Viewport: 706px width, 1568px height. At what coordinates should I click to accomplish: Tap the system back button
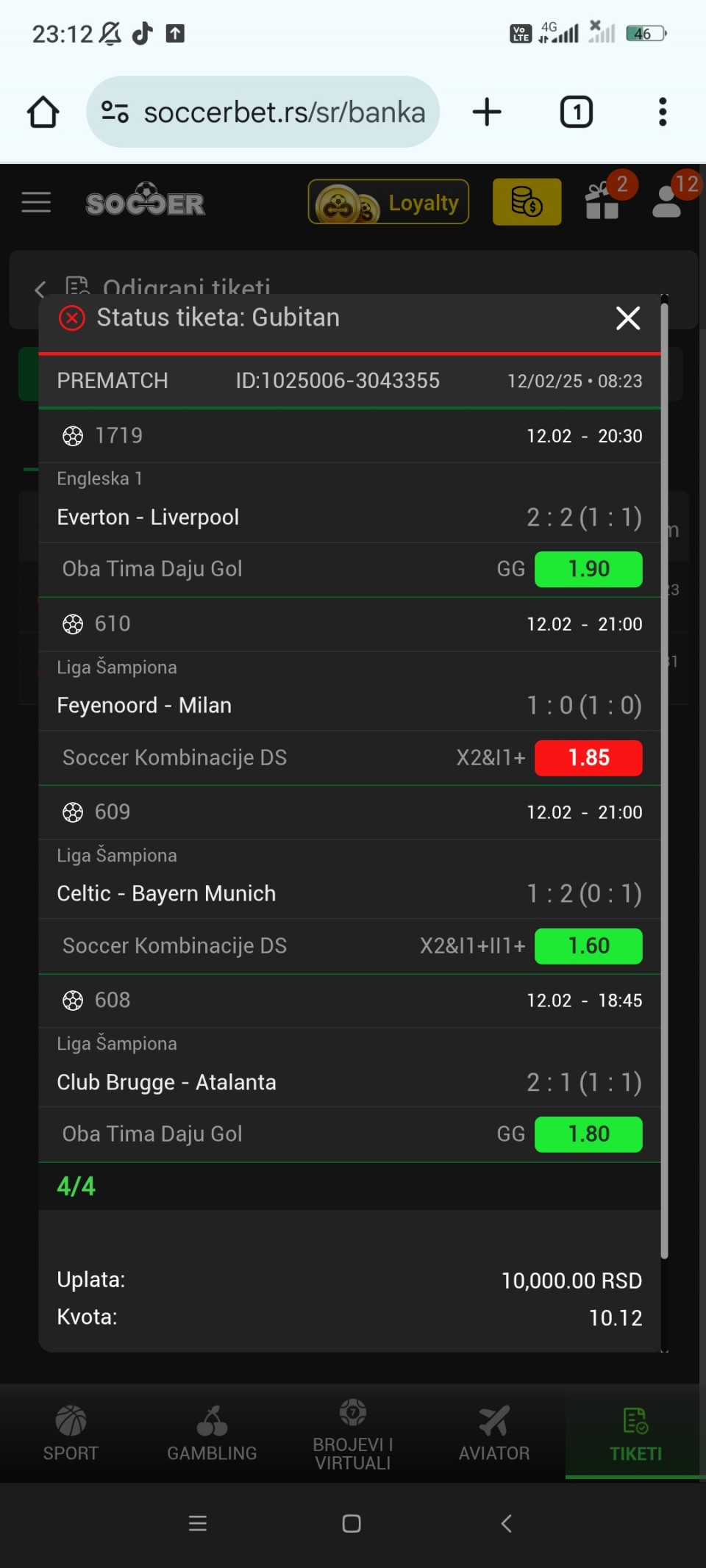(x=506, y=1524)
